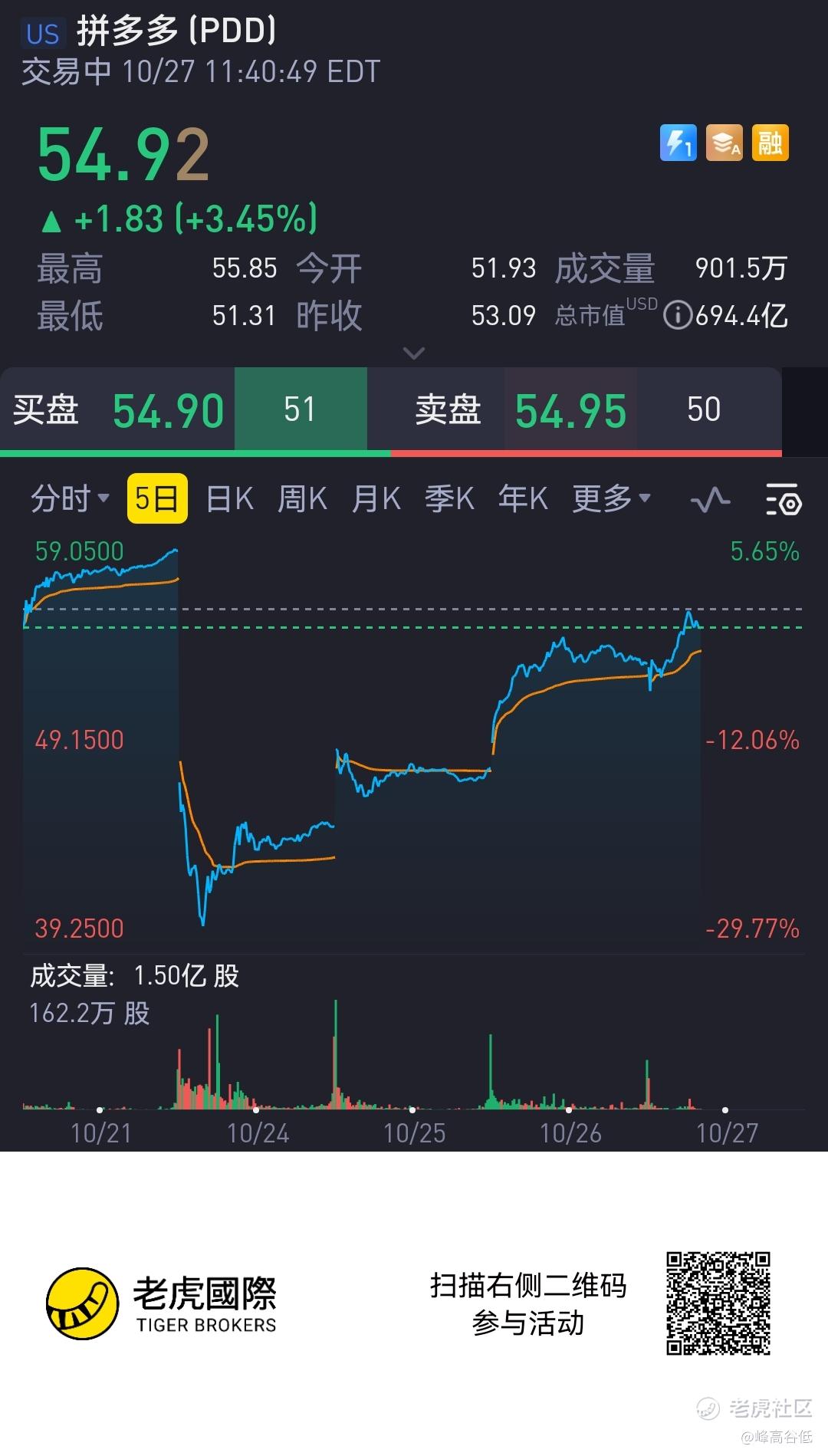Switch to the 周K chart
Image resolution: width=828 pixels, height=1456 pixels.
[302, 499]
